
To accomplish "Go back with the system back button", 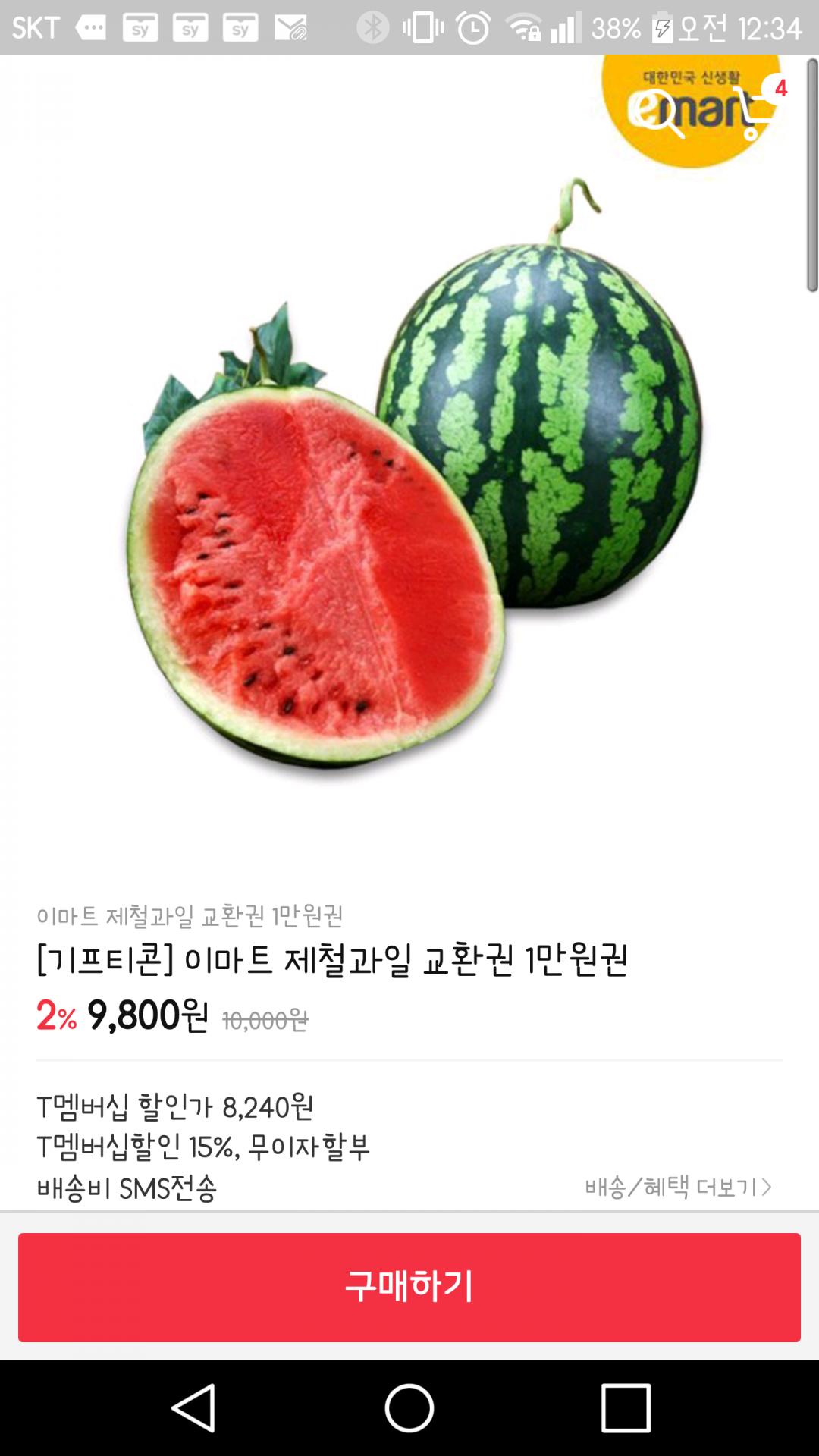I will [194, 1407].
